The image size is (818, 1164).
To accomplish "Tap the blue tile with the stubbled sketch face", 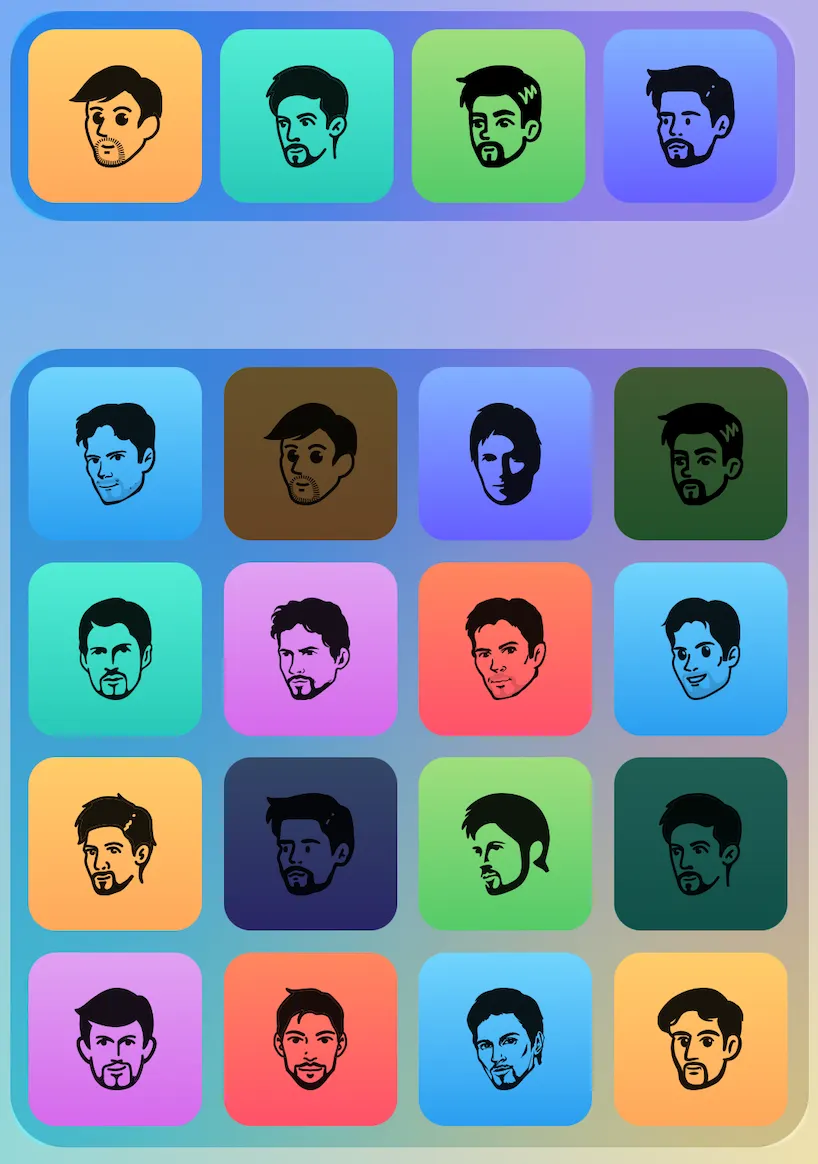I will 505,1038.
